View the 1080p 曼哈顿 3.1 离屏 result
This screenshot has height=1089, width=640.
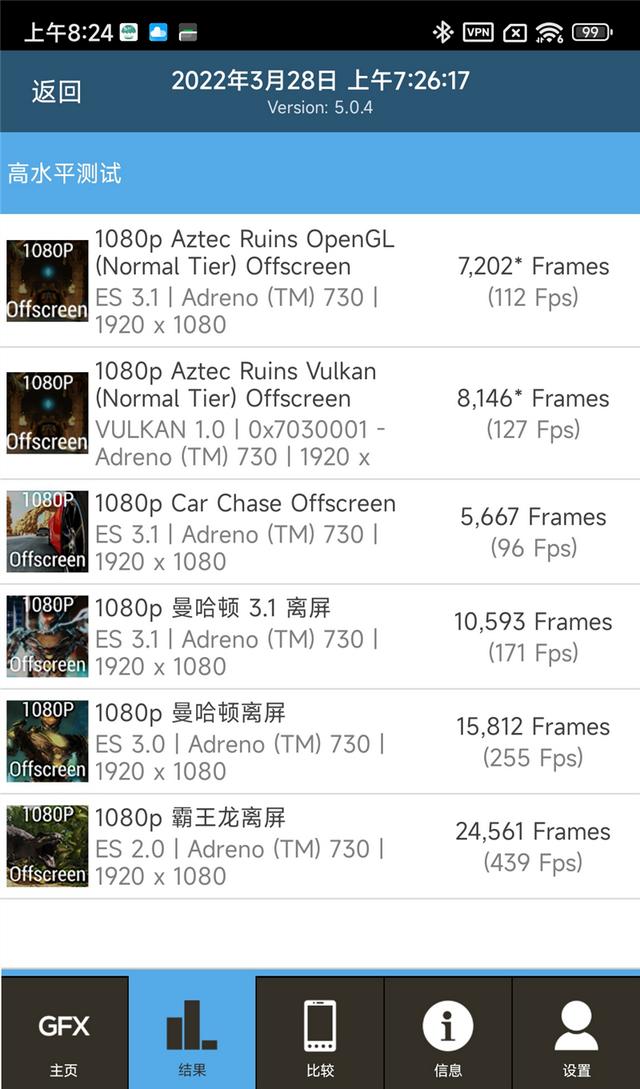point(320,636)
